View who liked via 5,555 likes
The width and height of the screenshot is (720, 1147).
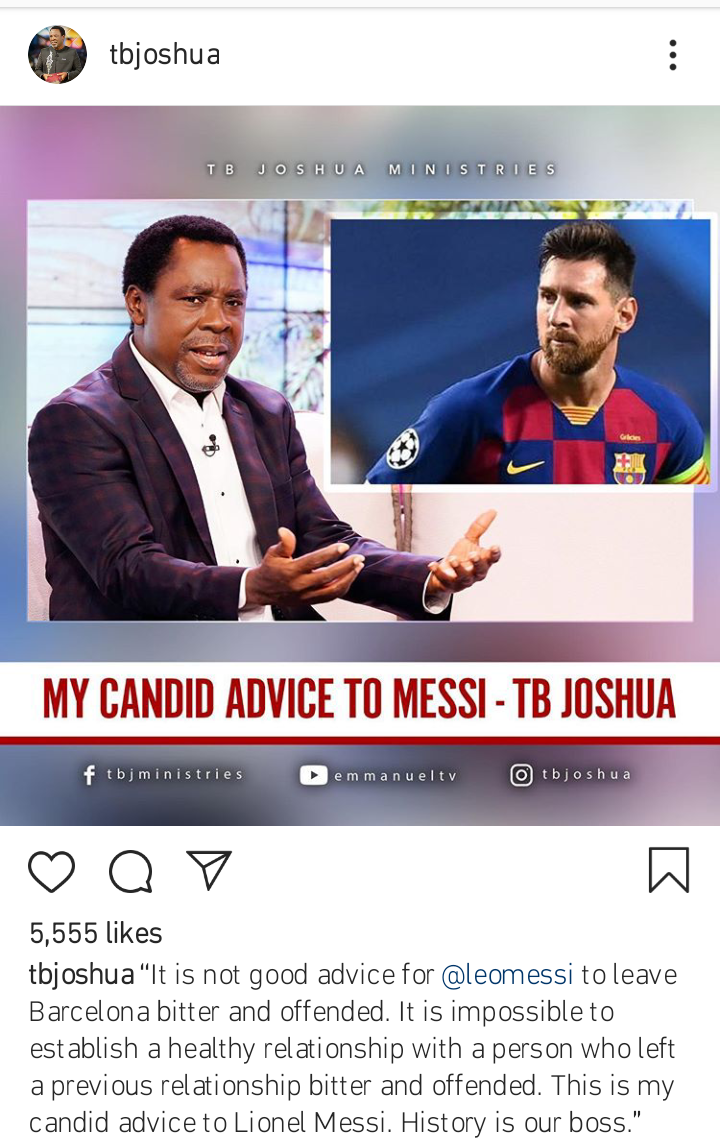click(96, 934)
